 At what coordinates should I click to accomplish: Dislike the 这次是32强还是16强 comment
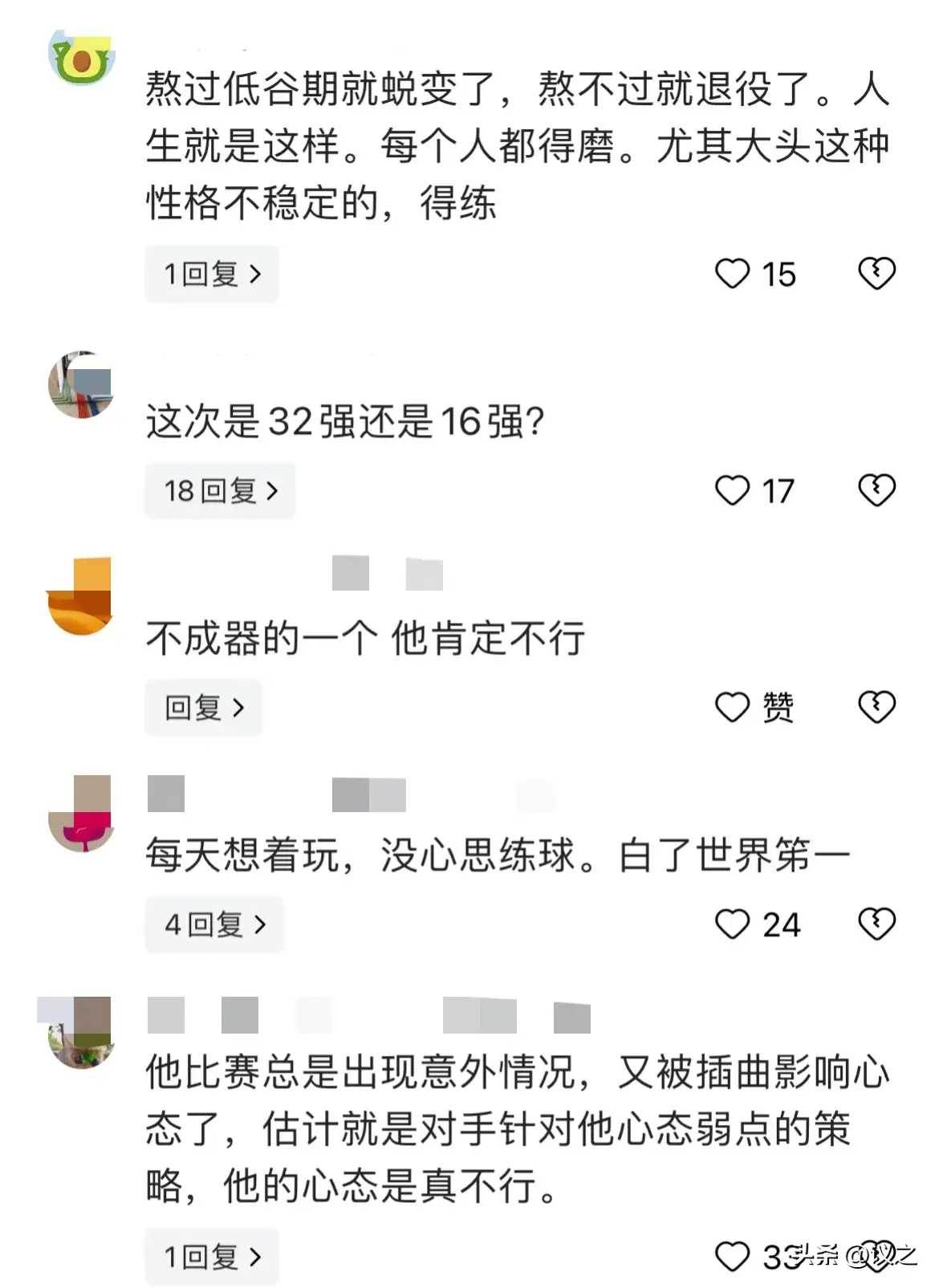(876, 490)
